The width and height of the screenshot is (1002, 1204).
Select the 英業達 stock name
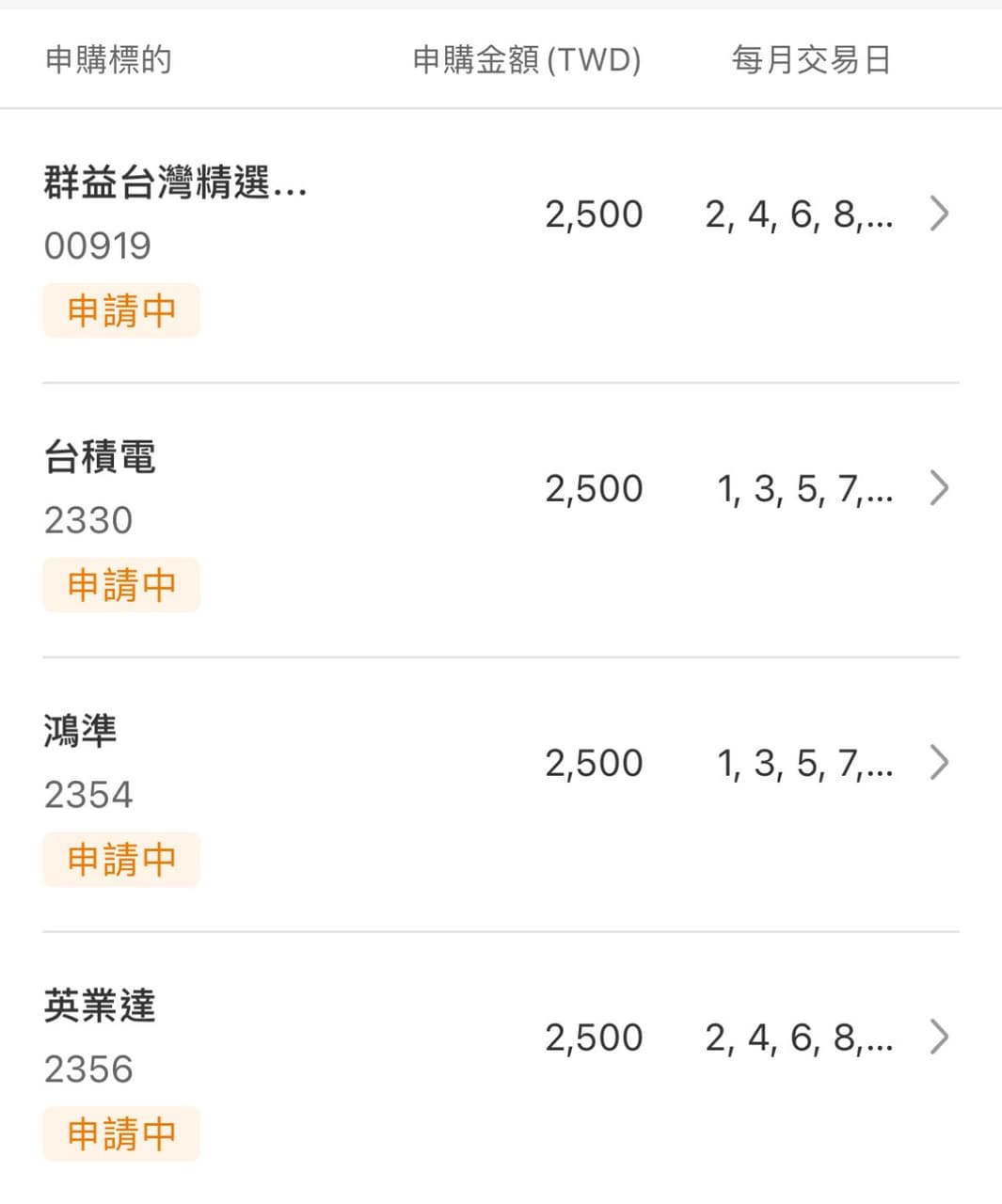(x=101, y=1006)
